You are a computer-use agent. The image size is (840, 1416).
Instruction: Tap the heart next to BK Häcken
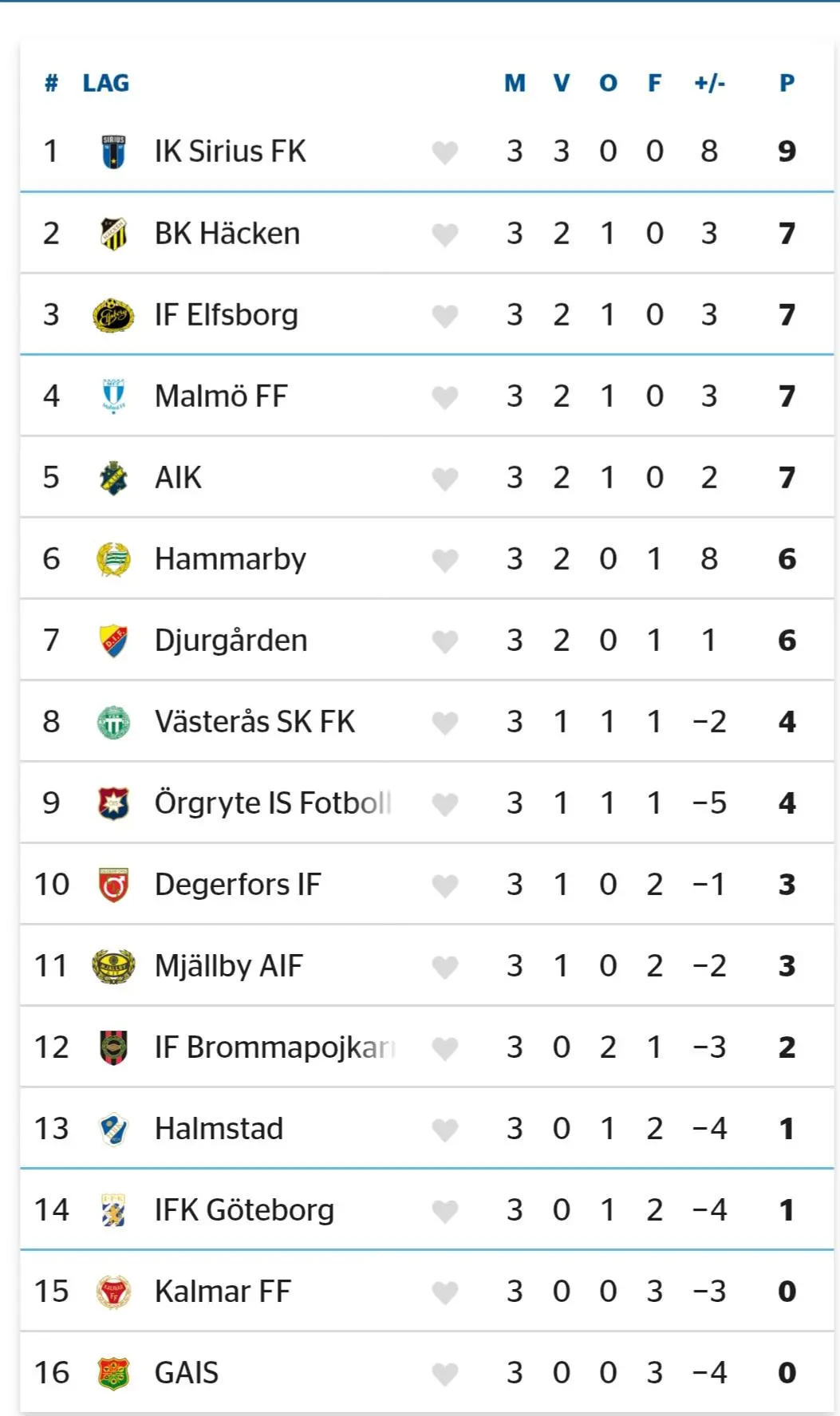tap(445, 234)
